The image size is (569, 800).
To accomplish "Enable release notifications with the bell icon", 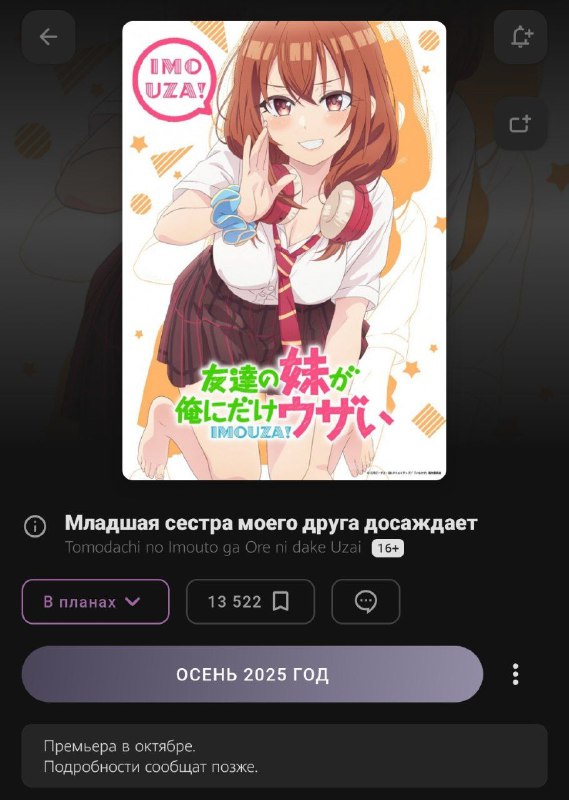I will click(521, 37).
